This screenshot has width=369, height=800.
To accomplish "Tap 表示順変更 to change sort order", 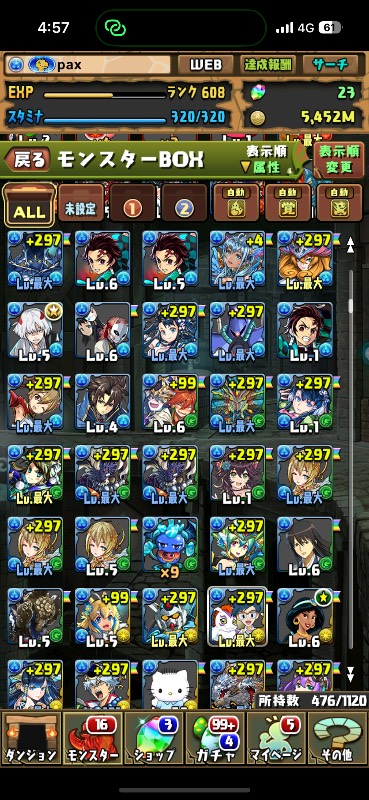I will (x=339, y=159).
